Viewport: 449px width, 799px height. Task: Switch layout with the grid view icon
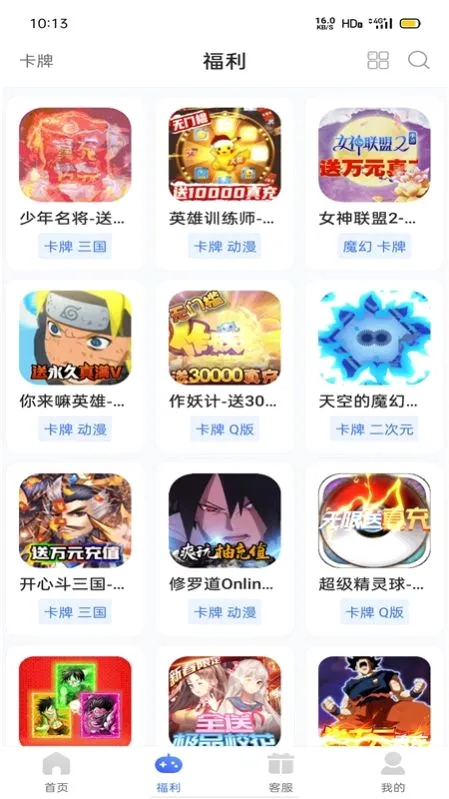pyautogui.click(x=378, y=61)
